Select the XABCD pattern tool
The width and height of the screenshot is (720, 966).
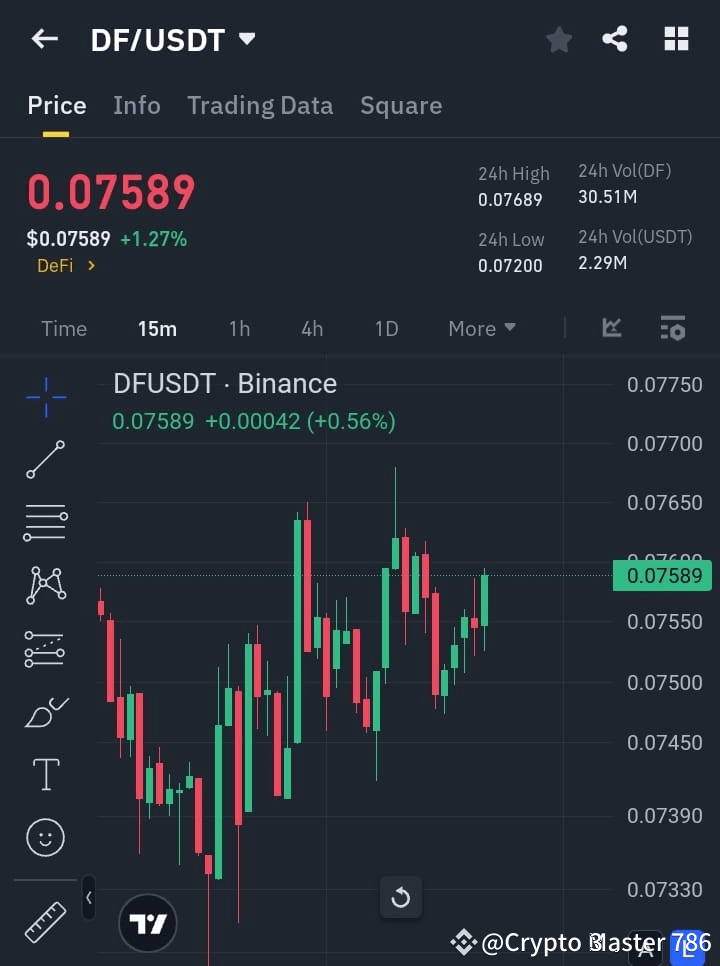[45, 586]
